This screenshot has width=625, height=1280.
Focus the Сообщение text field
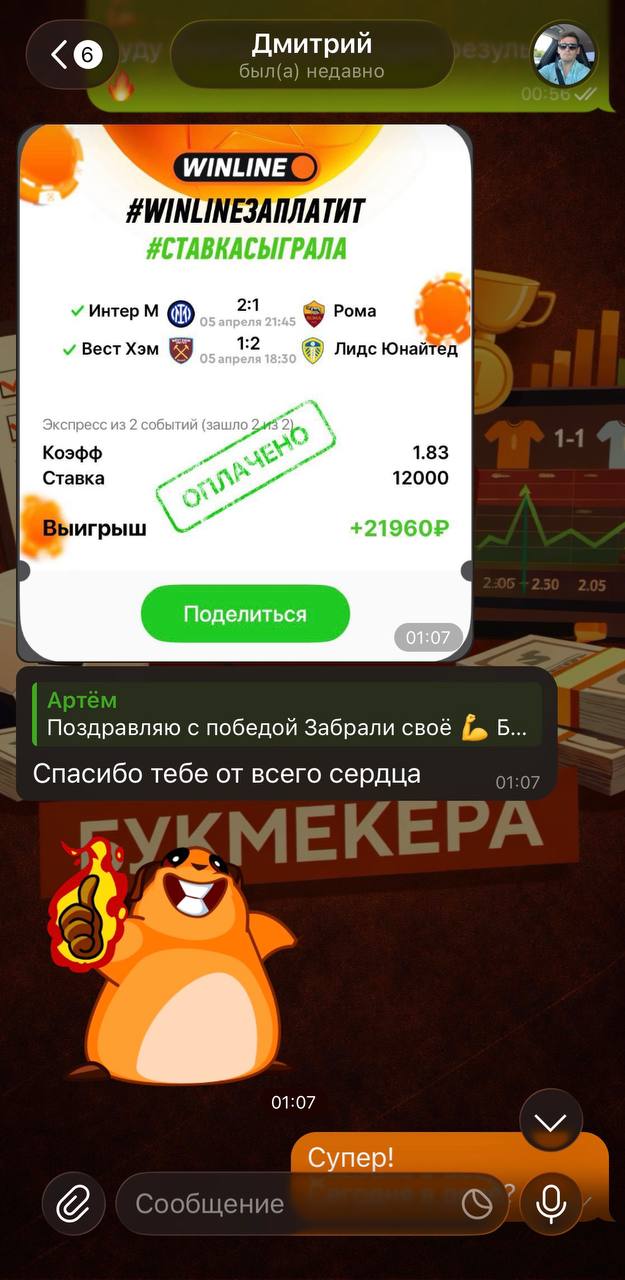pyautogui.click(x=290, y=1204)
